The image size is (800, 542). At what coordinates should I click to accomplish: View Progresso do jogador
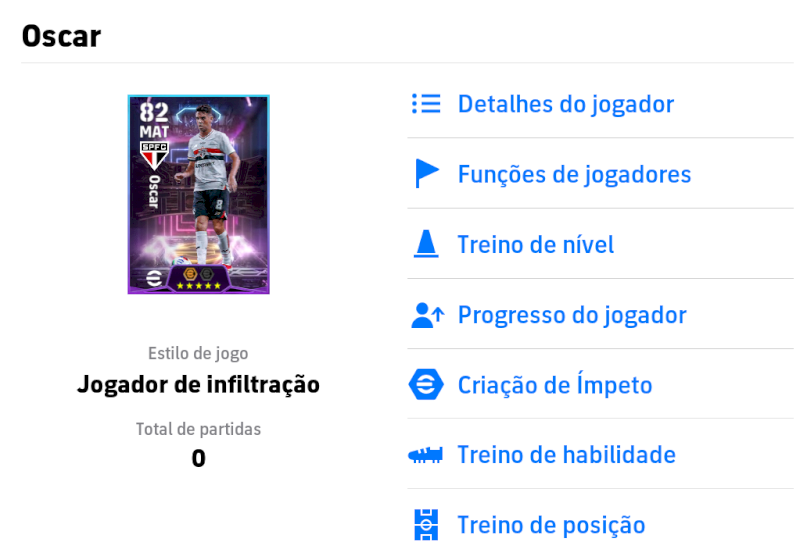571,315
